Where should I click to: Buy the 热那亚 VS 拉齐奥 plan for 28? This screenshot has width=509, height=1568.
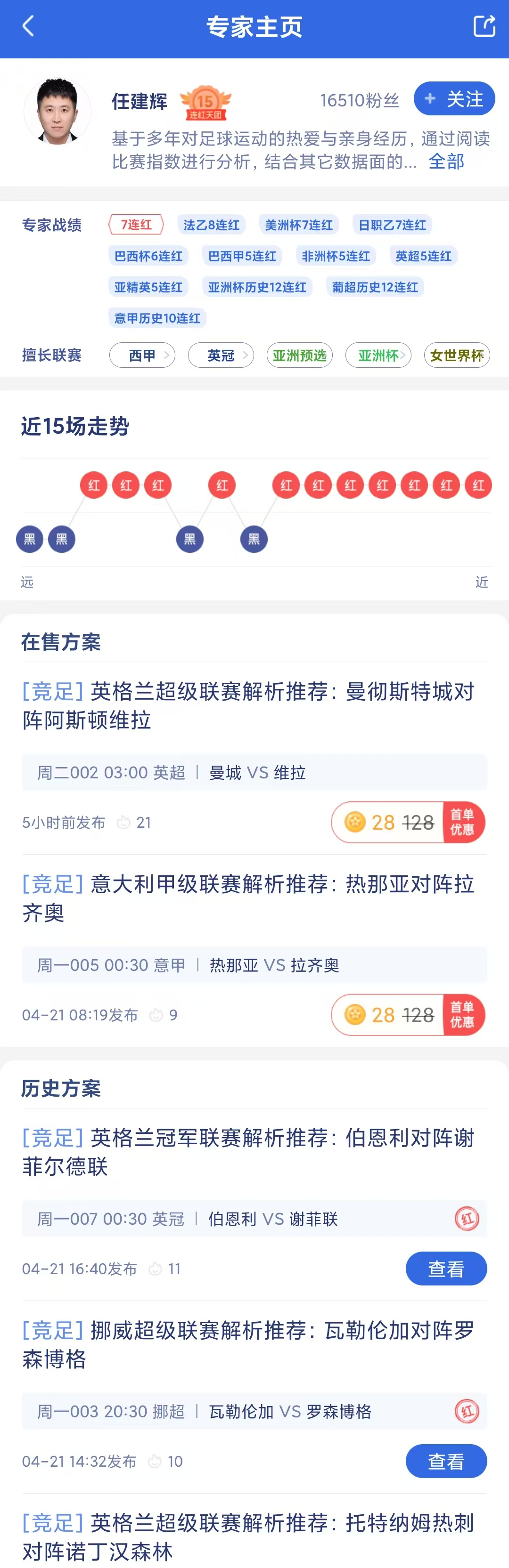(408, 1015)
